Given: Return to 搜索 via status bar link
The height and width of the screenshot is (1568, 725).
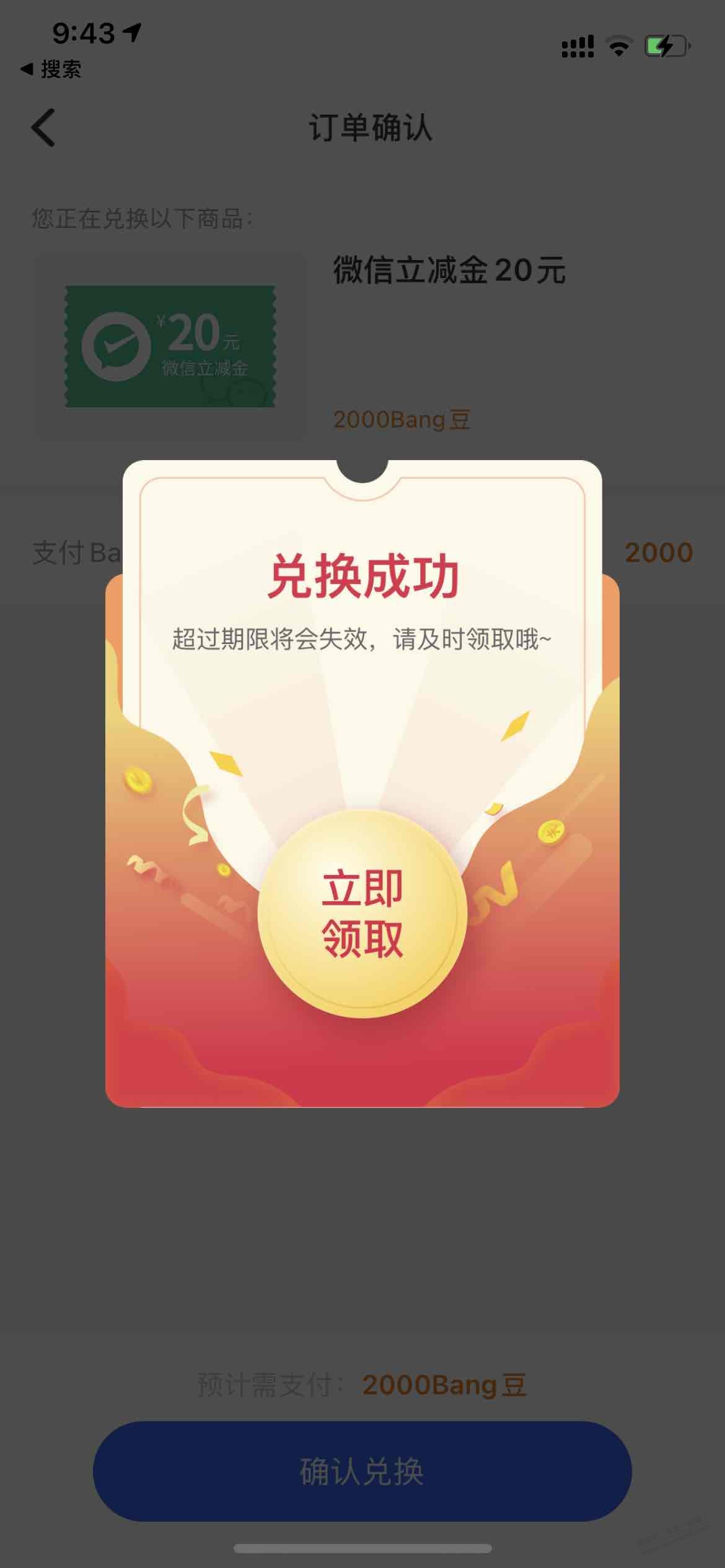Looking at the screenshot, I should (51, 69).
